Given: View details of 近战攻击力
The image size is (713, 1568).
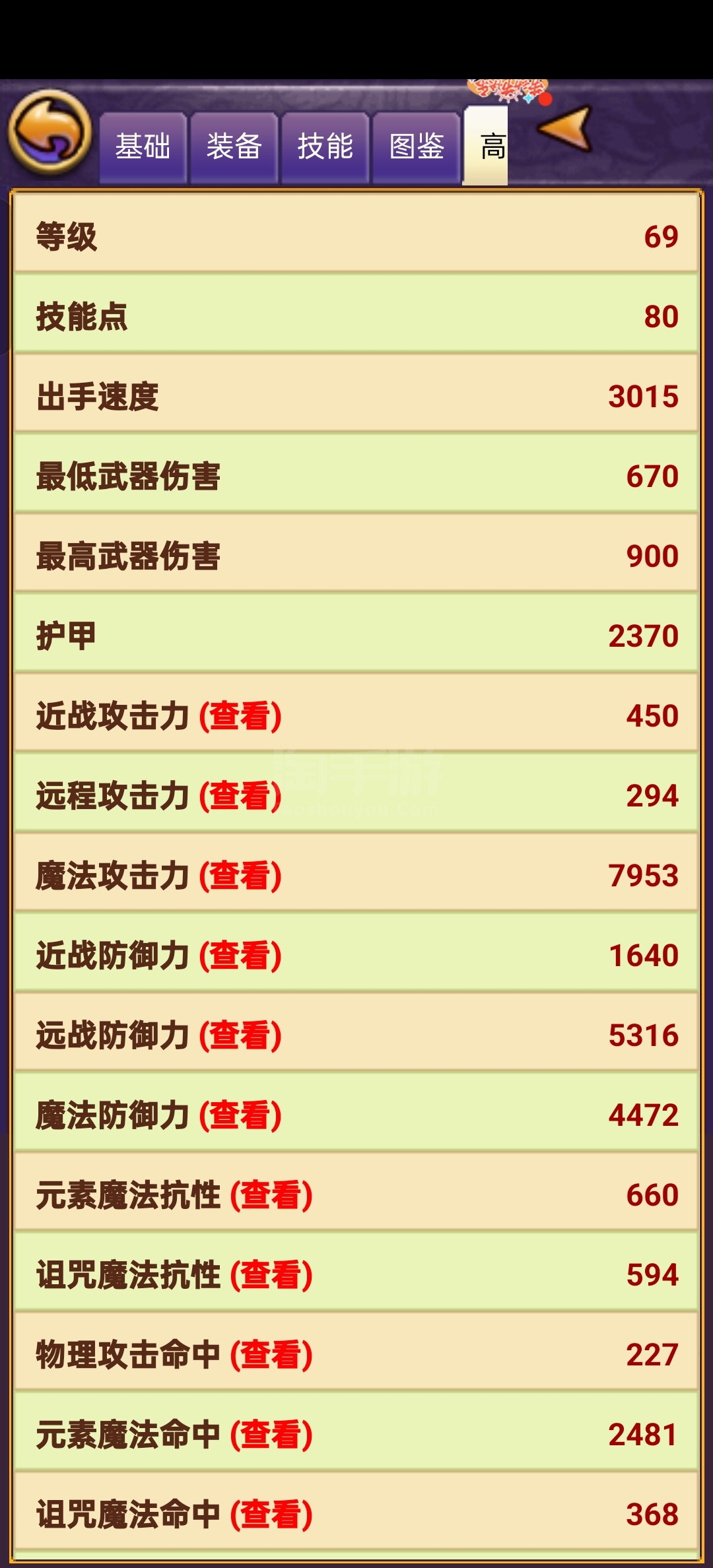Looking at the screenshot, I should point(241,716).
